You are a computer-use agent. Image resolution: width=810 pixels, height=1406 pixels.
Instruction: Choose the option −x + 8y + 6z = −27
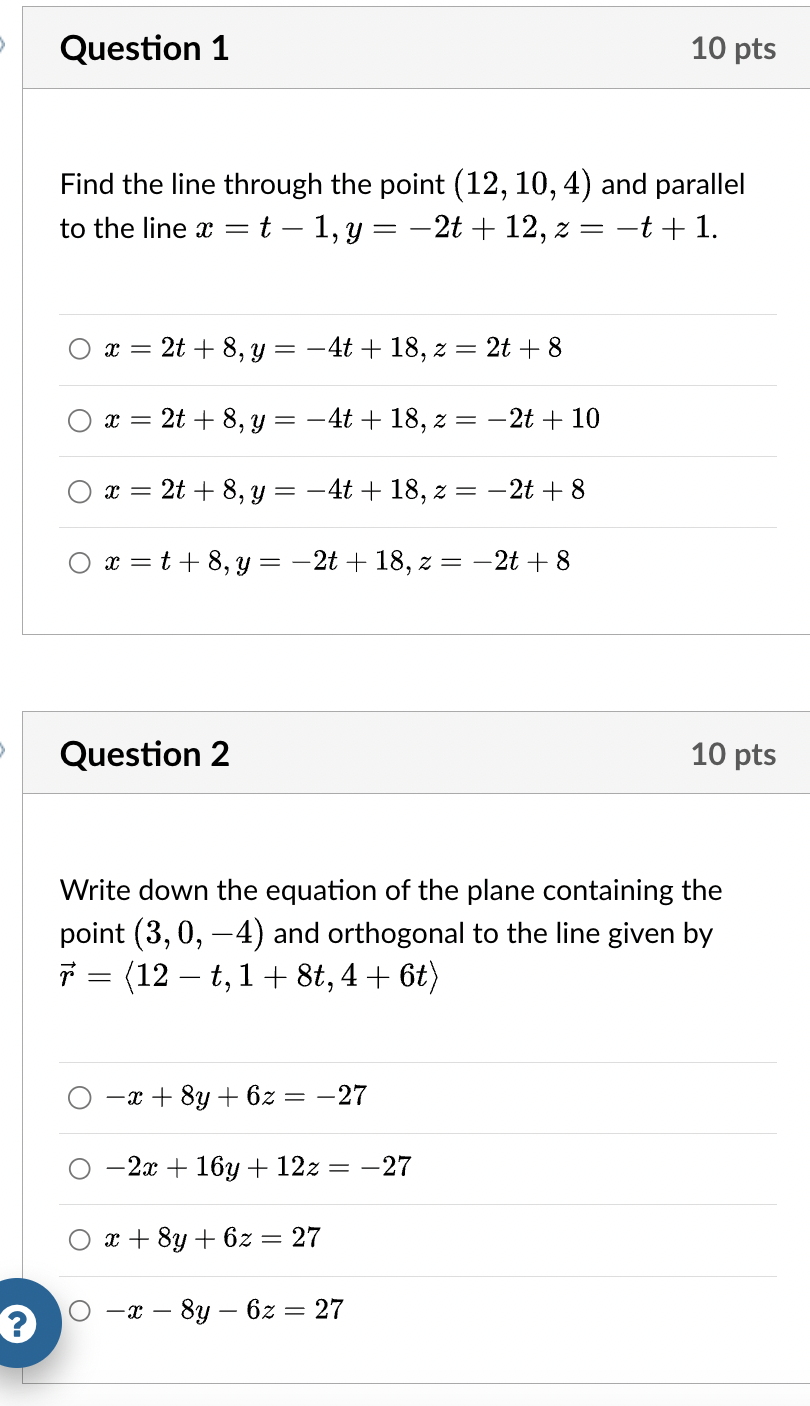[80, 1097]
